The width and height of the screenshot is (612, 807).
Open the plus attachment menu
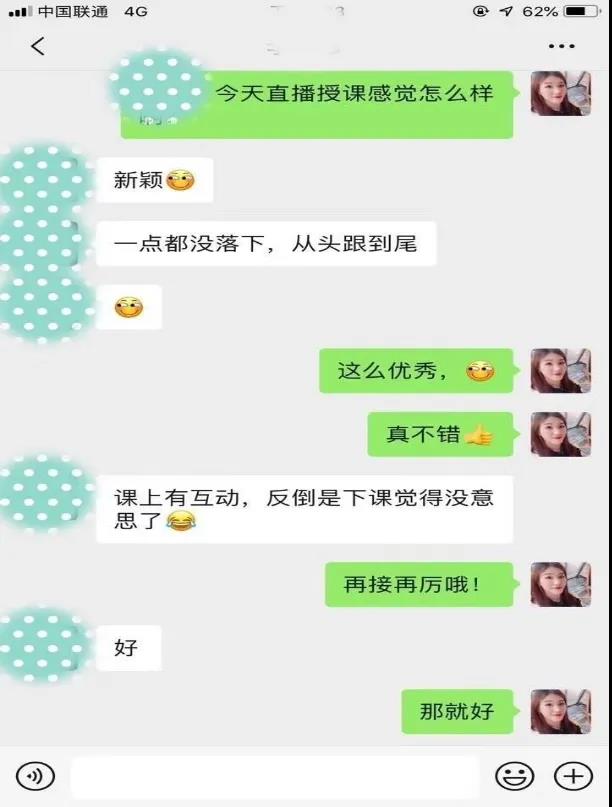pos(573,776)
